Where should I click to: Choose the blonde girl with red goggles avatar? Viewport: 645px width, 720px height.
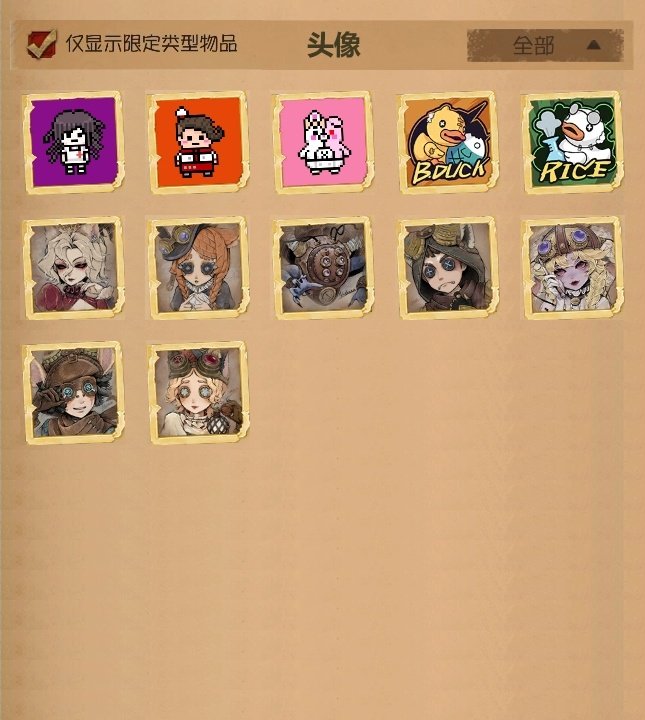197,393
